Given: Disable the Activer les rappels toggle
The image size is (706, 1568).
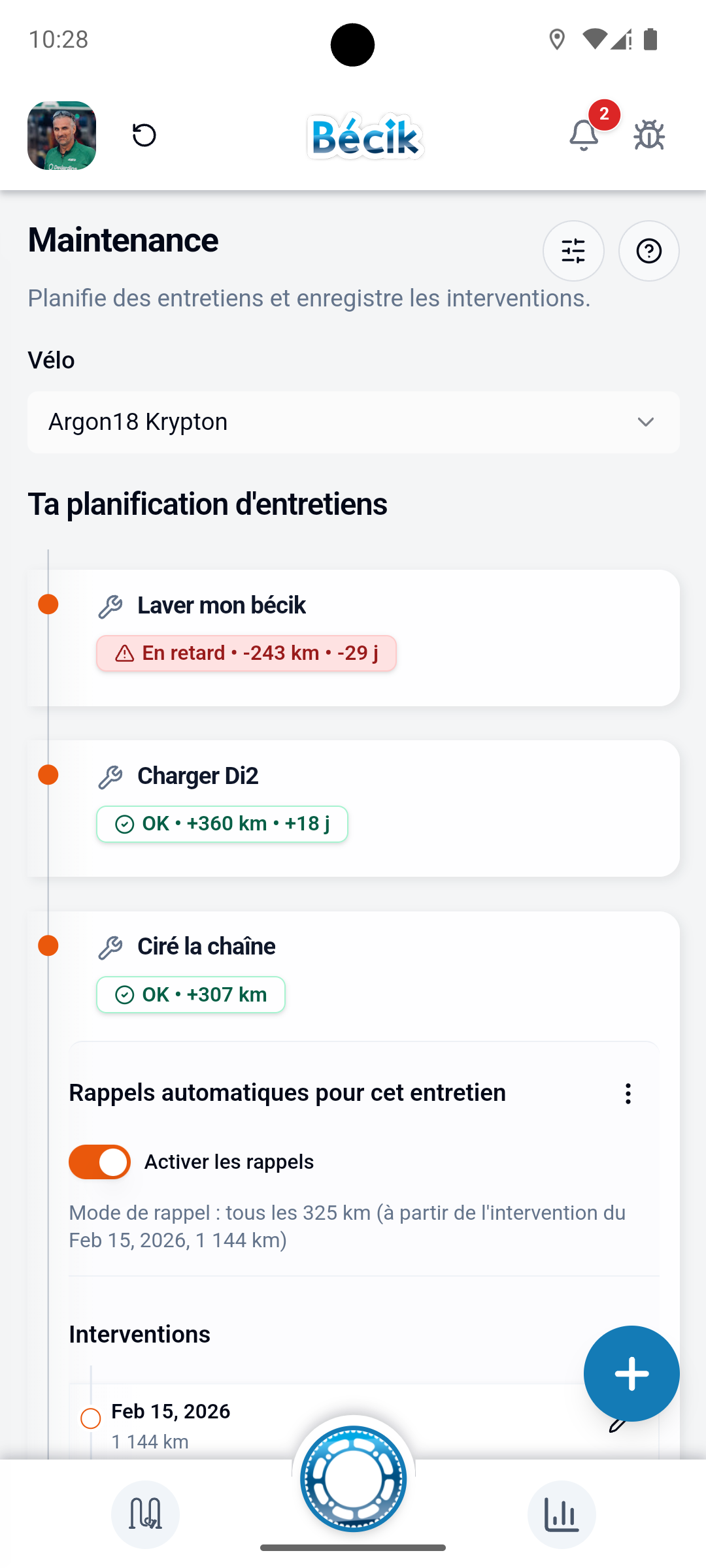Looking at the screenshot, I should [x=99, y=1162].
